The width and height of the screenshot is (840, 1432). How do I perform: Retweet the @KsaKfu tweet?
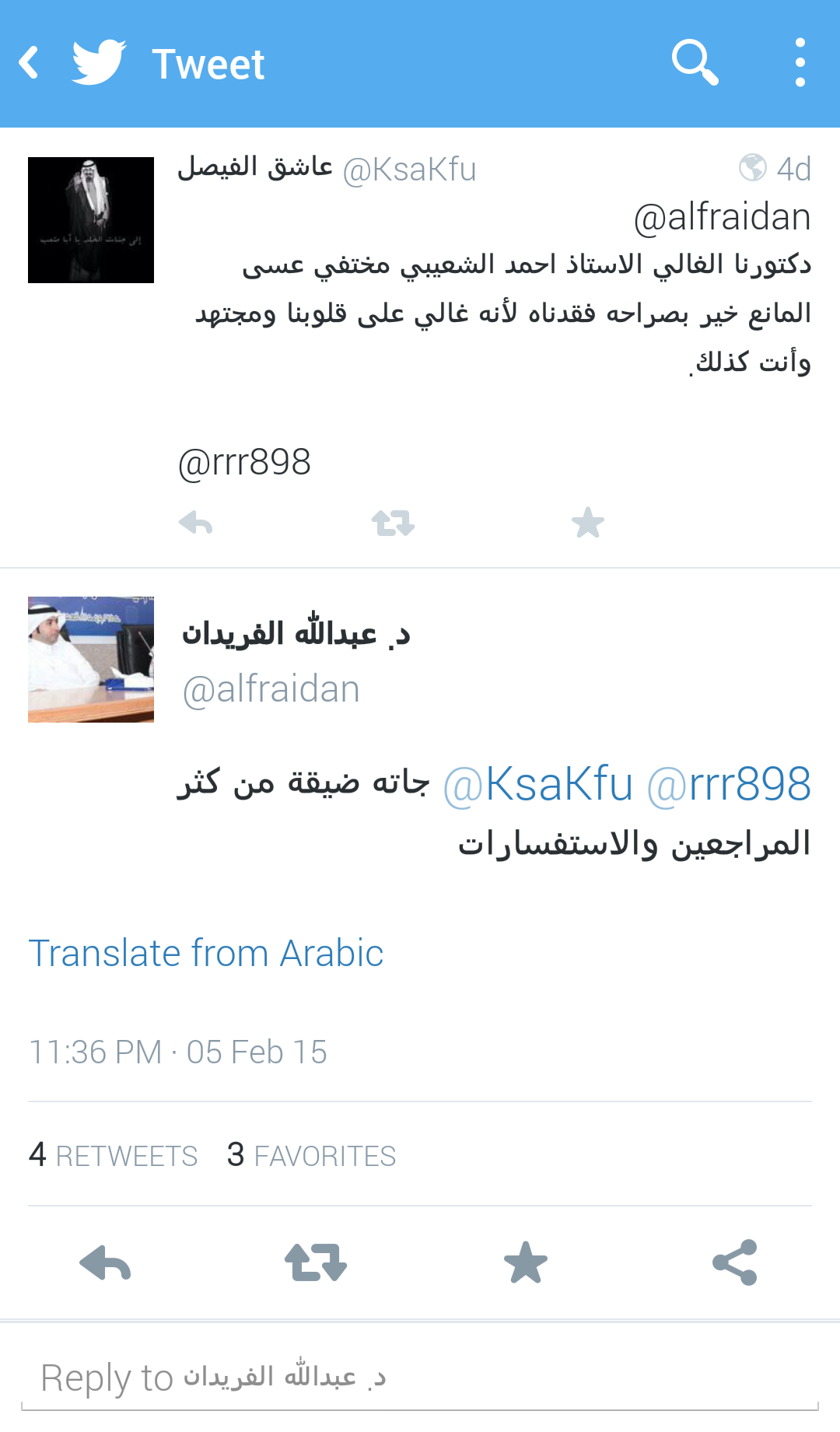(393, 523)
